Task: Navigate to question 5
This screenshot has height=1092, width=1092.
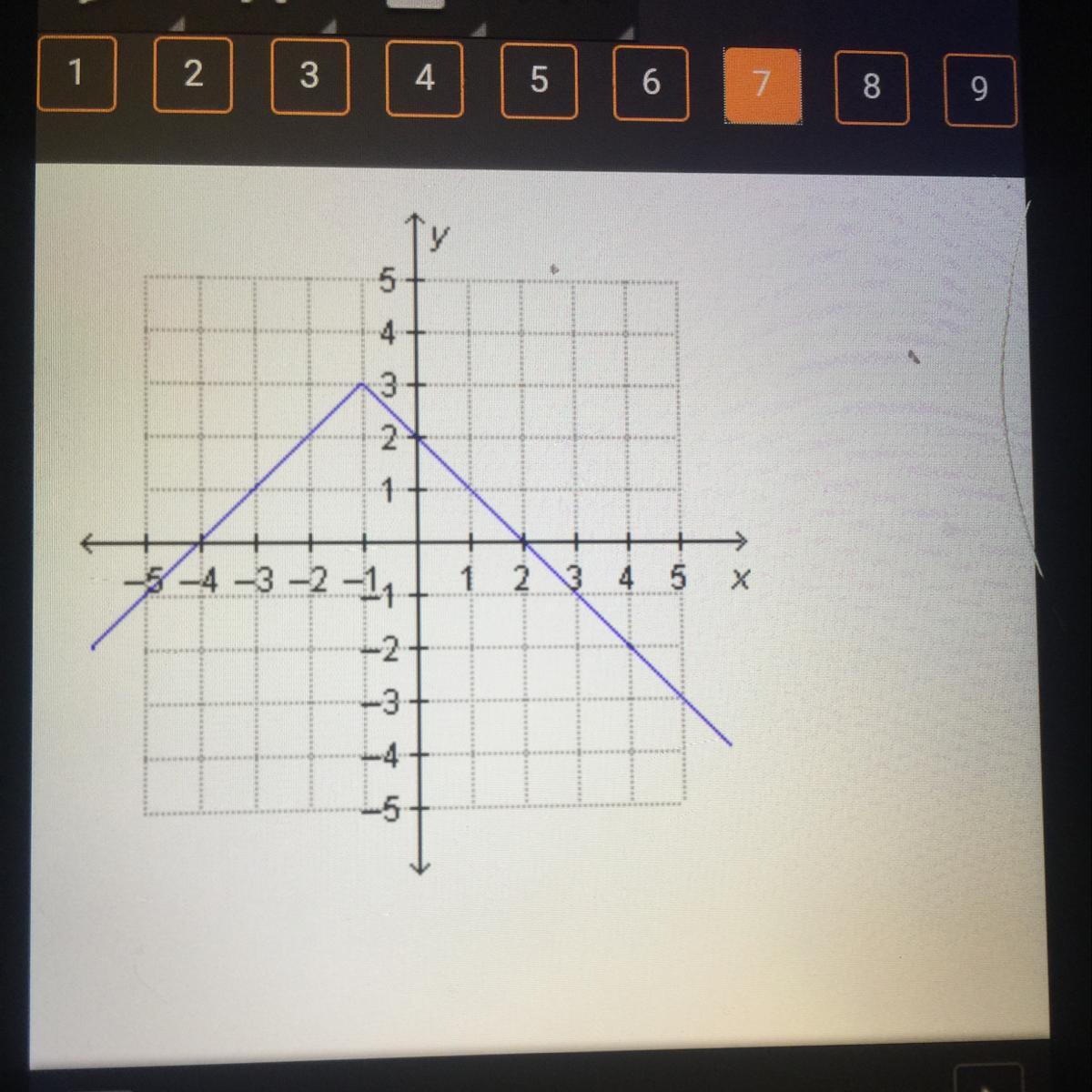Action: [x=539, y=81]
